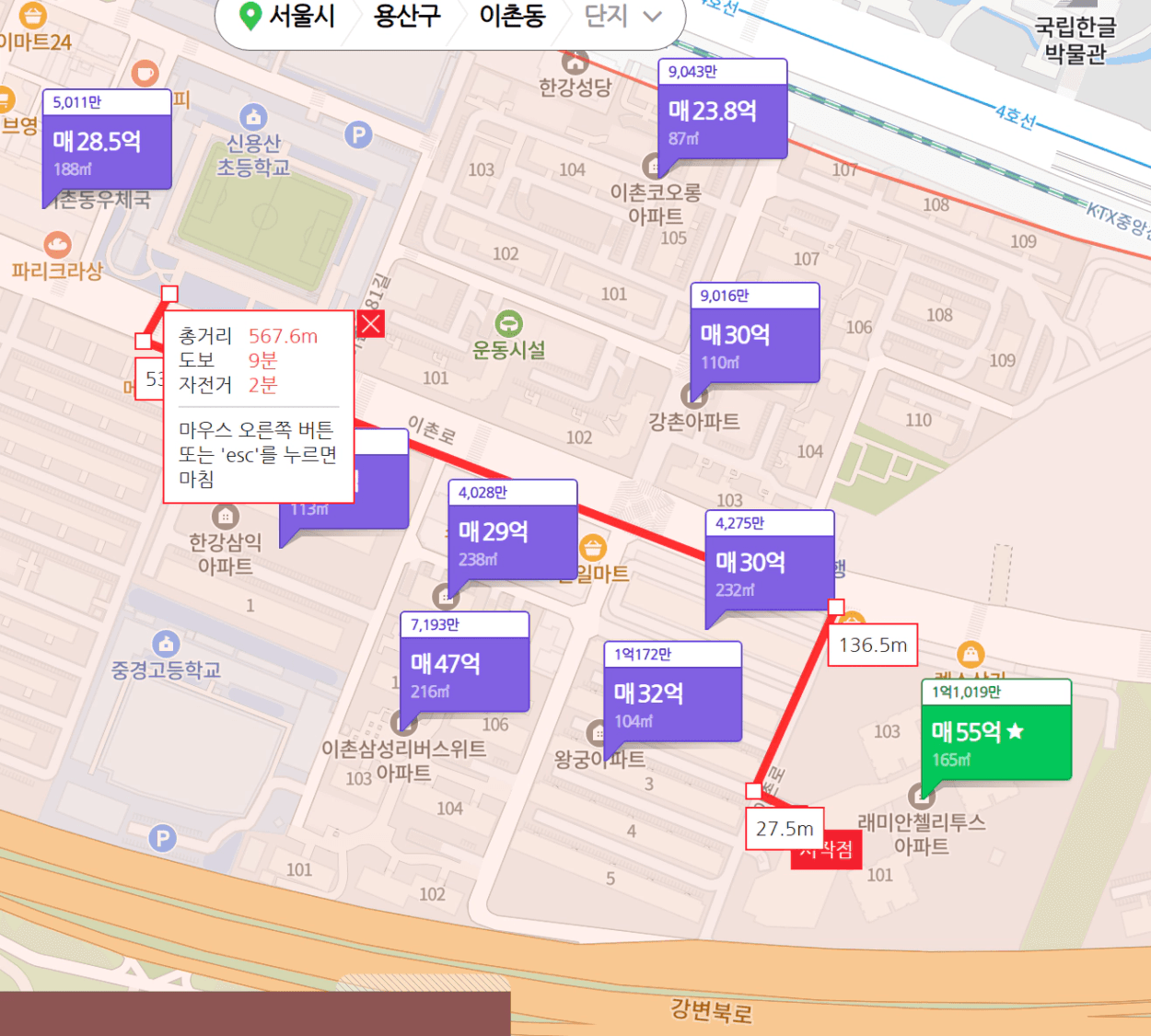Open the 매 47억 216㎡ listing marker

tap(464, 665)
